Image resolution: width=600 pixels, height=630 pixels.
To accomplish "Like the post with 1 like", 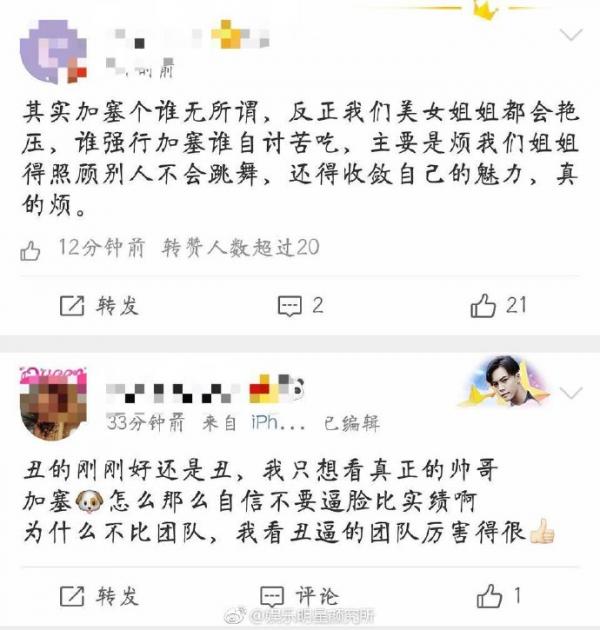I will (x=498, y=597).
